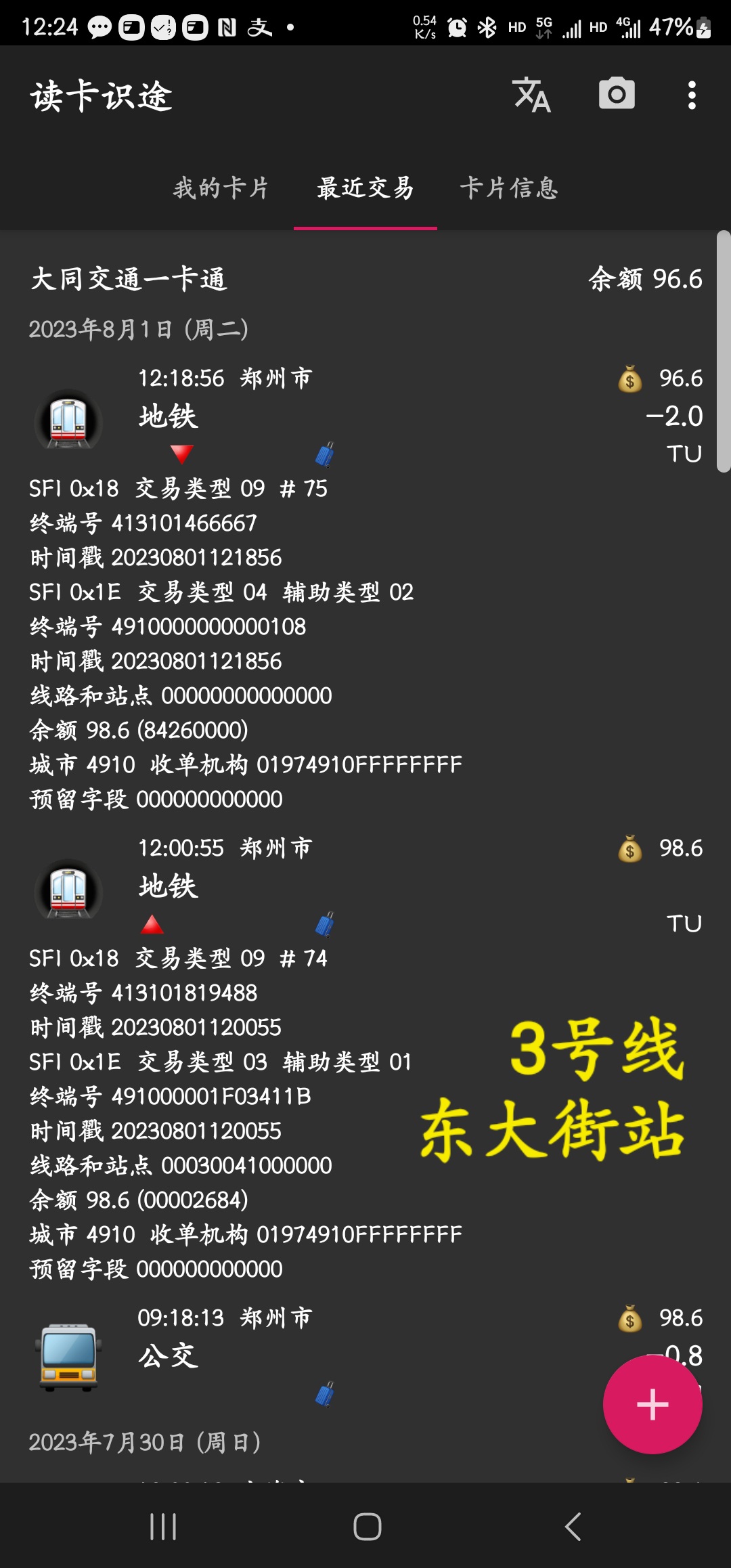This screenshot has height=1568, width=731.
Task: Switch to the 卡片信息 tab
Action: (x=509, y=188)
